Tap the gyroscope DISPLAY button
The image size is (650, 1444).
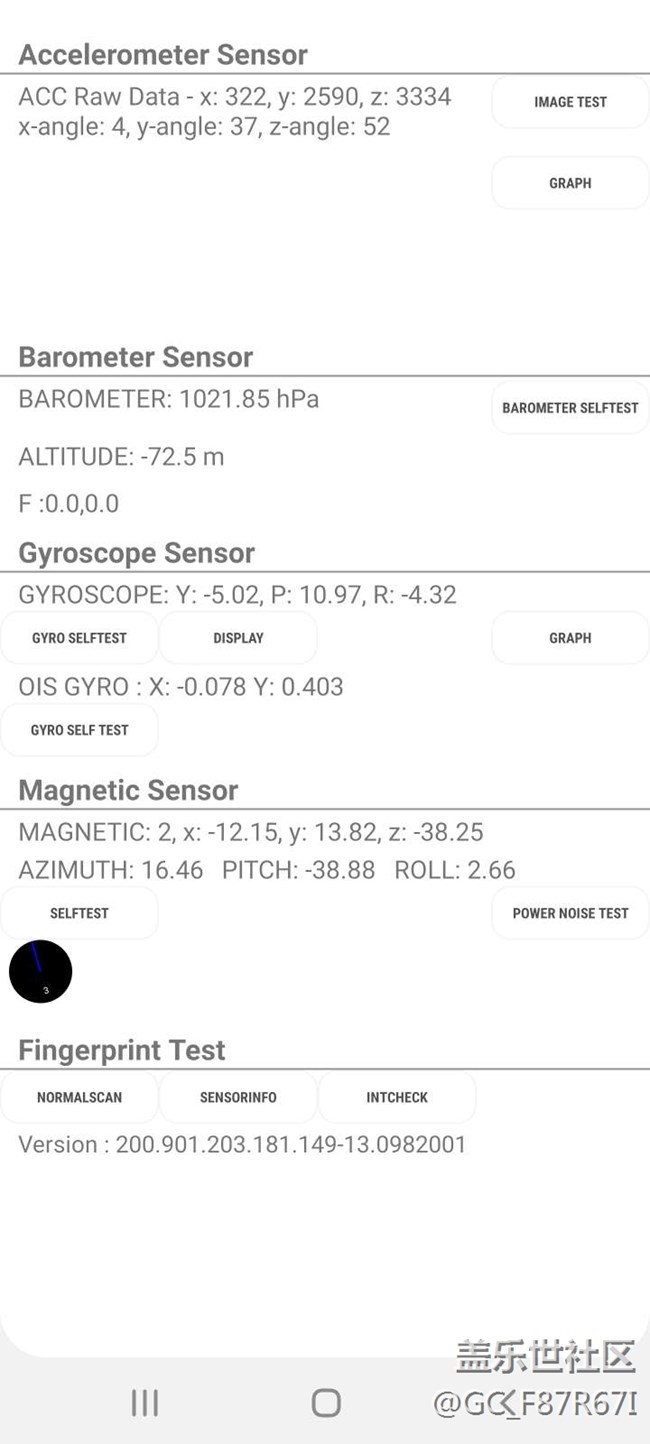point(238,638)
